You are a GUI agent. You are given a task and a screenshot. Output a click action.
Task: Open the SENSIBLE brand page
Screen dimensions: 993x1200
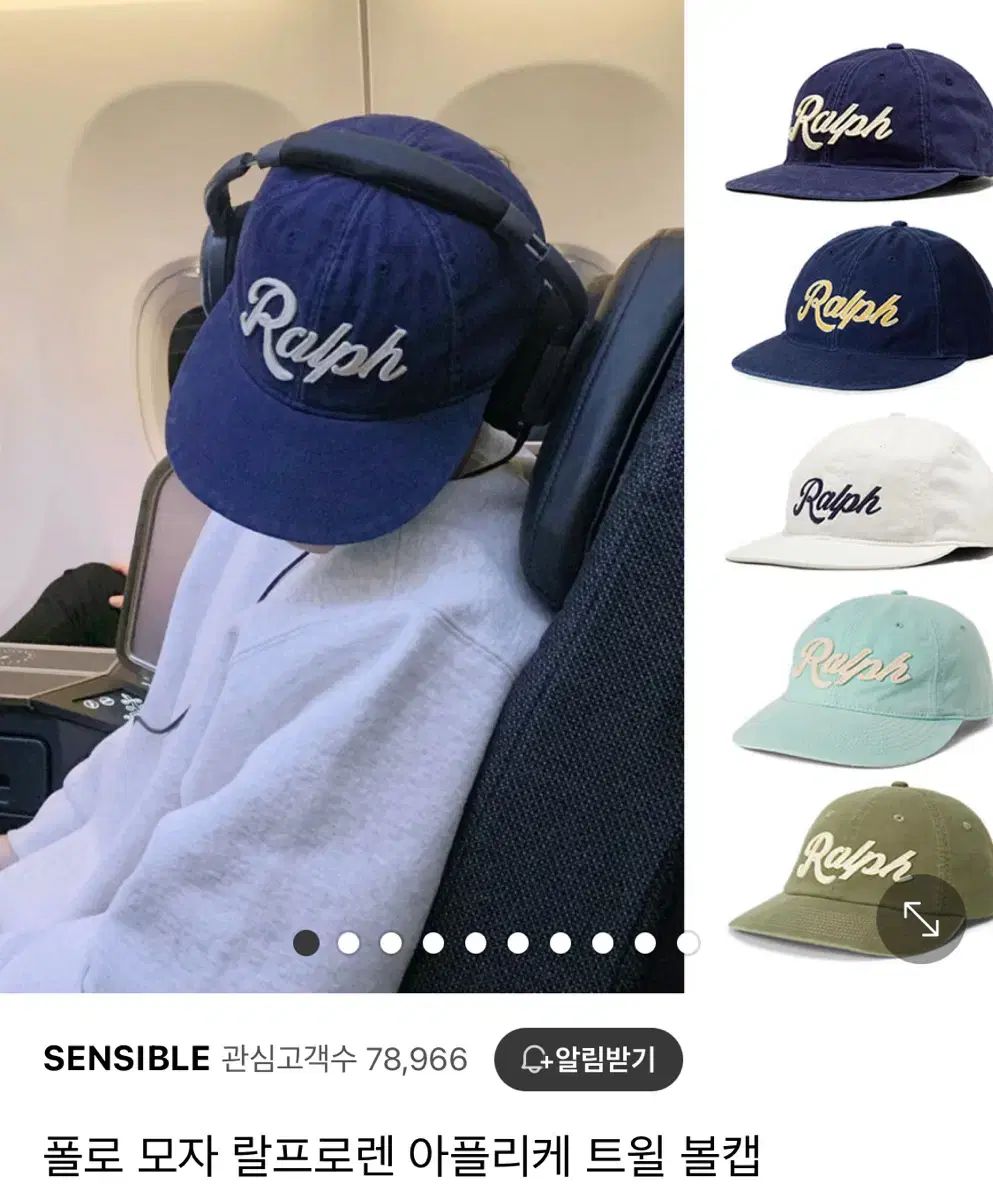tap(126, 1059)
